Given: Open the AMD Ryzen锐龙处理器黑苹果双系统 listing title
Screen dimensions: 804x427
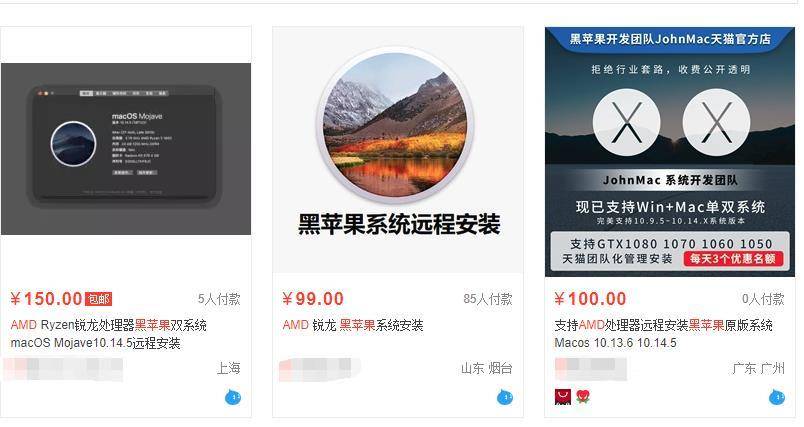Looking at the screenshot, I should click(x=109, y=334).
